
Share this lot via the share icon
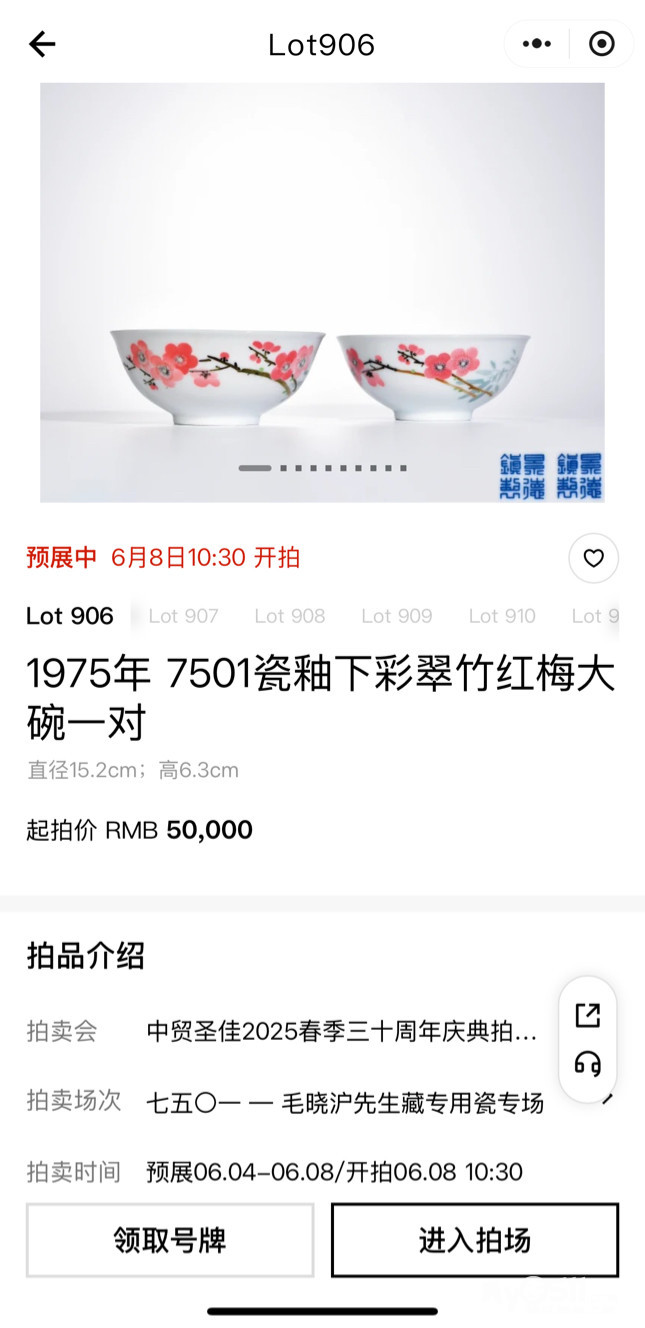pyautogui.click(x=588, y=1015)
